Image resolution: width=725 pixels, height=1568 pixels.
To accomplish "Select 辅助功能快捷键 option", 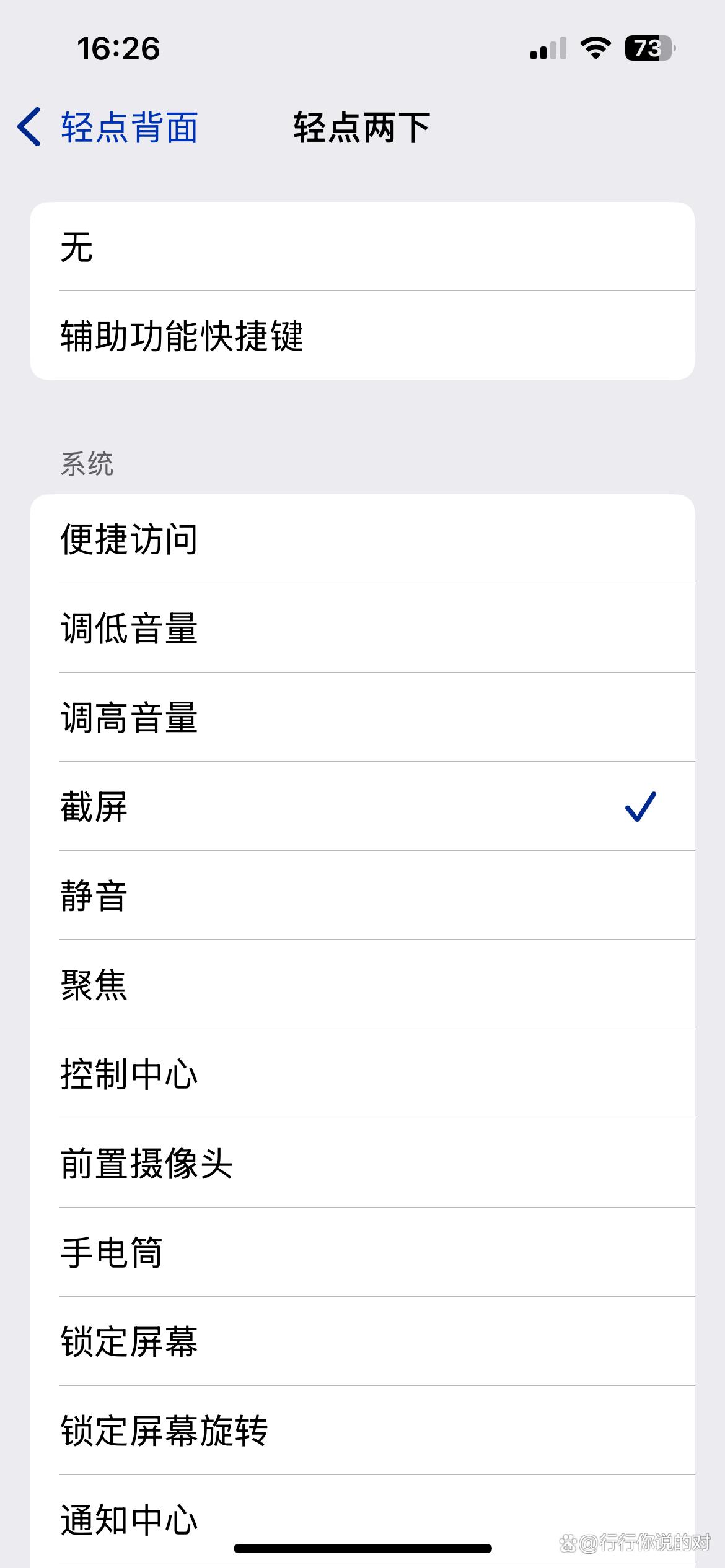I will (362, 334).
